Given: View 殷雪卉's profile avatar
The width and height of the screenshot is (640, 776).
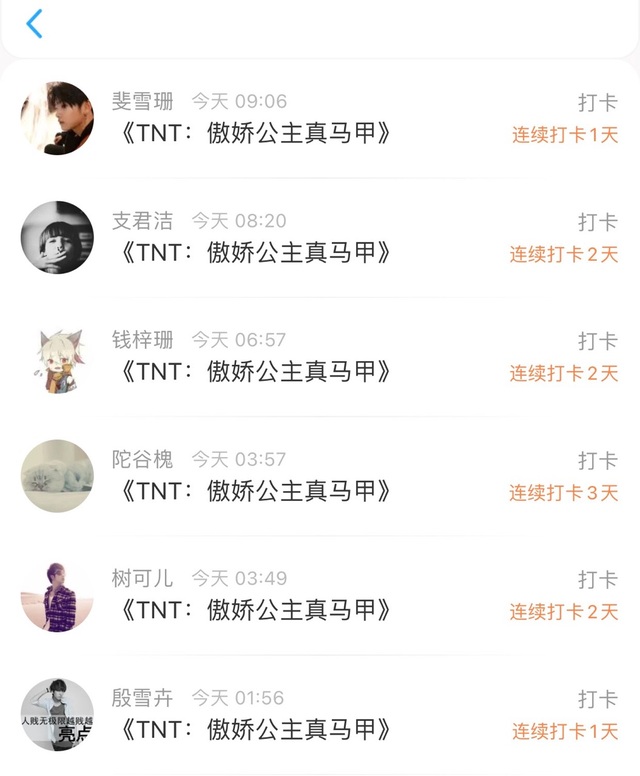Looking at the screenshot, I should 57,714.
